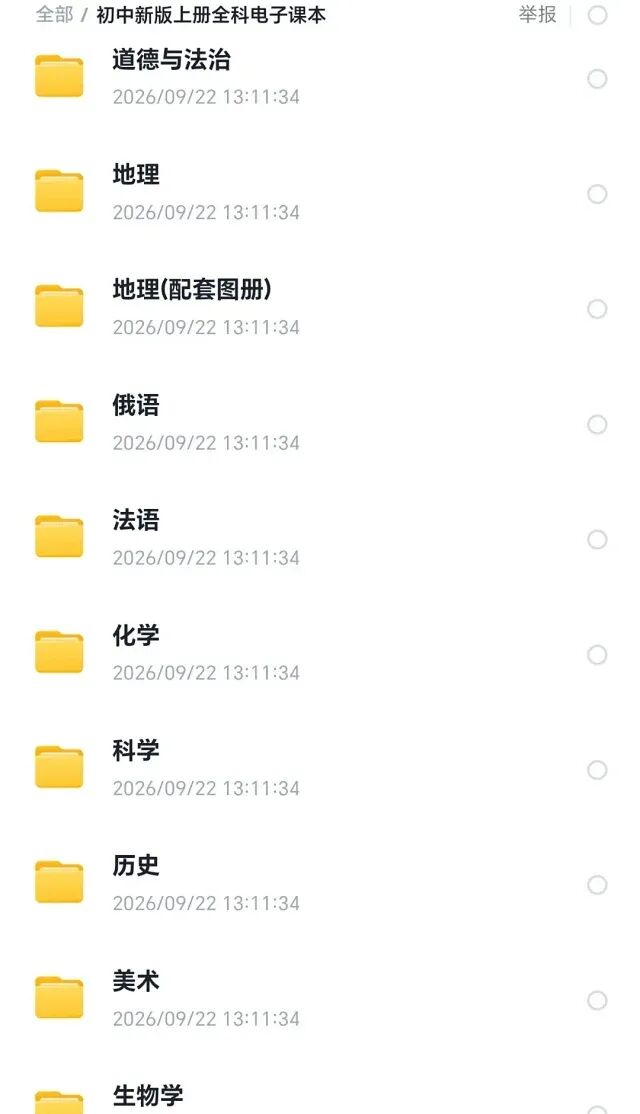This screenshot has width=640, height=1114.
Task: Open the 道德与法治 folder
Action: [x=320, y=77]
